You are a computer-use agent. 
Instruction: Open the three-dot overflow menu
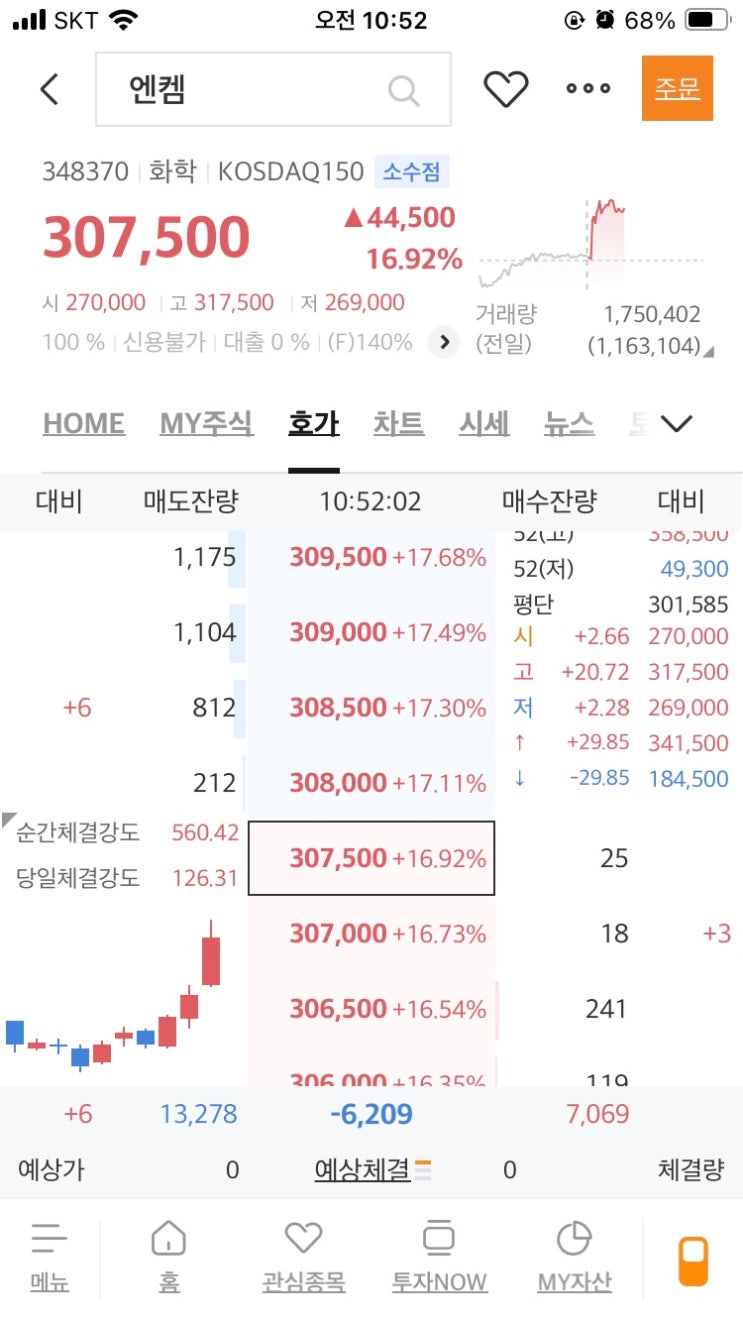tap(588, 89)
